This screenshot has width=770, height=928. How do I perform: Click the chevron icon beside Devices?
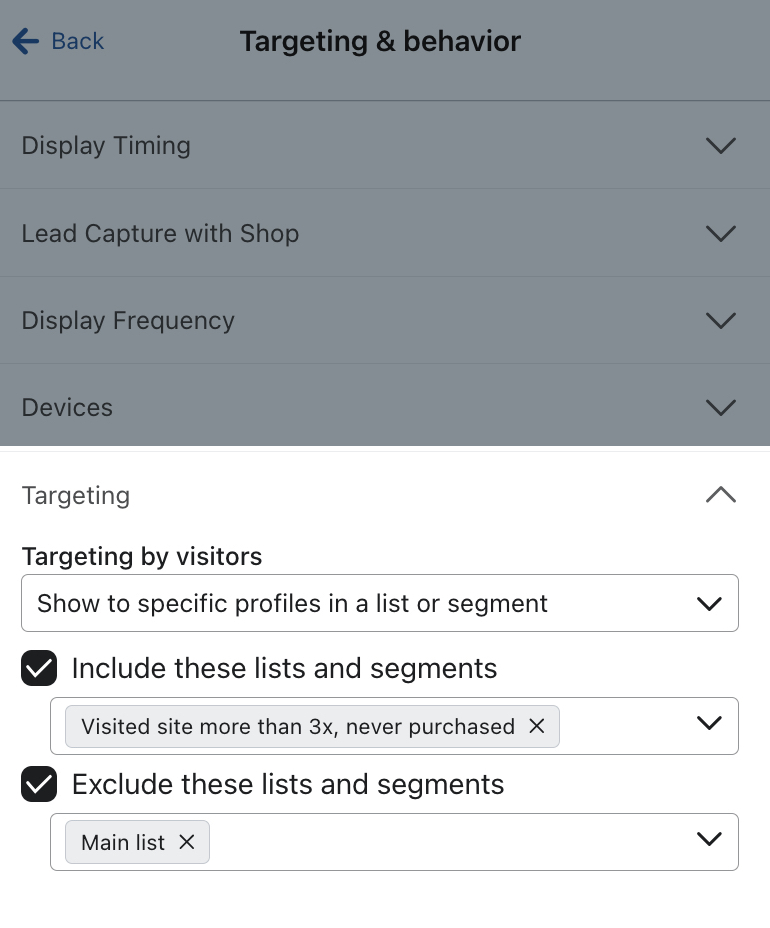point(721,407)
